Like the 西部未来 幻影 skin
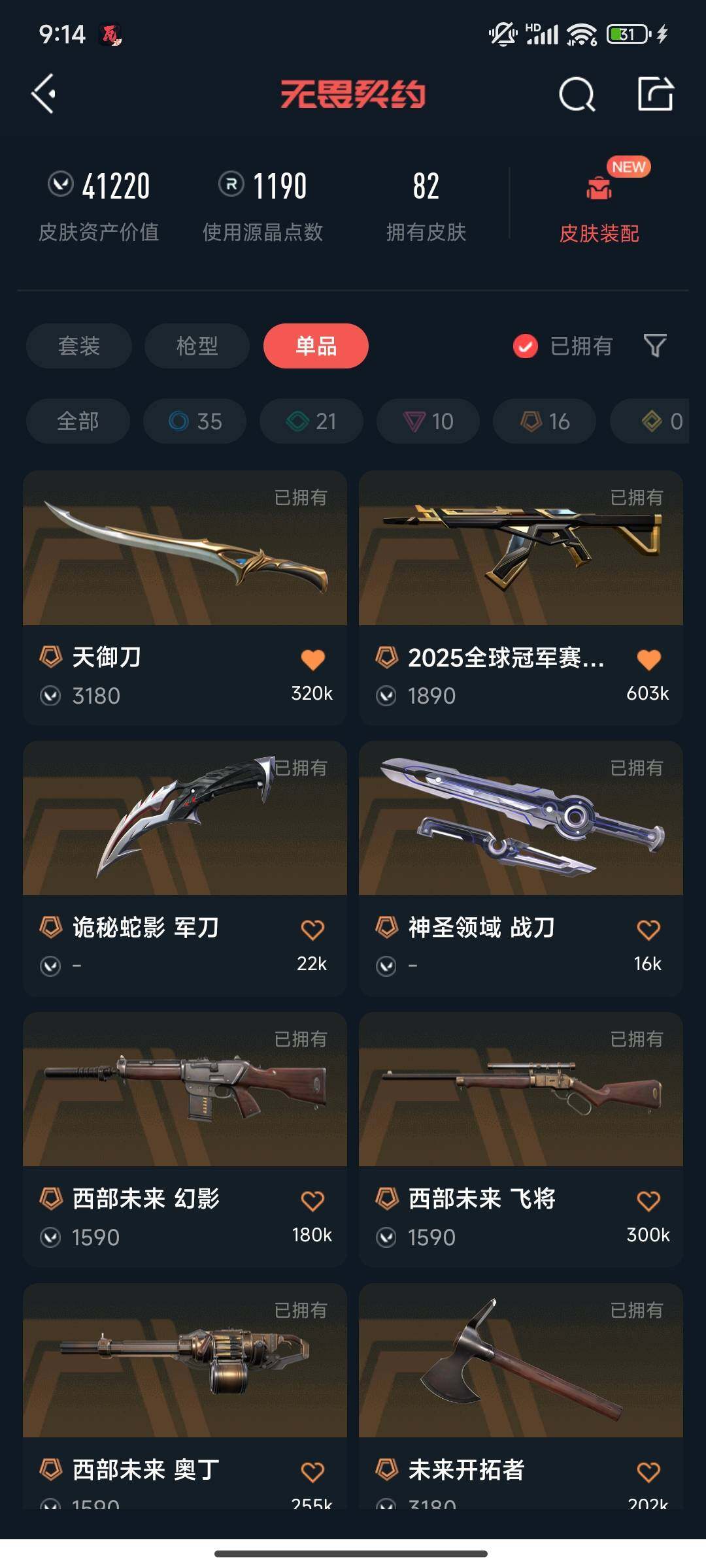This screenshot has width=706, height=1568. tap(312, 1201)
